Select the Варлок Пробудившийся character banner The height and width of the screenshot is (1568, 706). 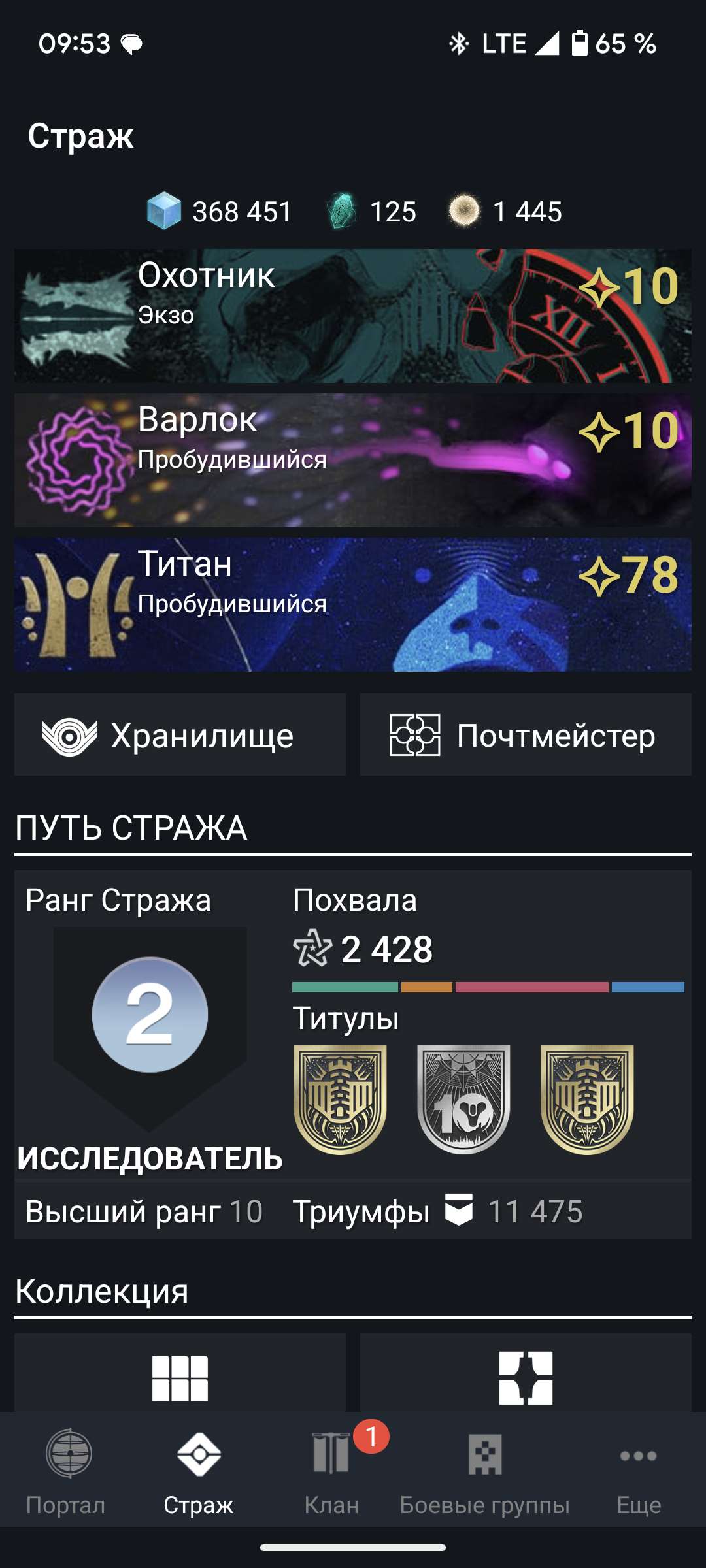click(x=353, y=457)
